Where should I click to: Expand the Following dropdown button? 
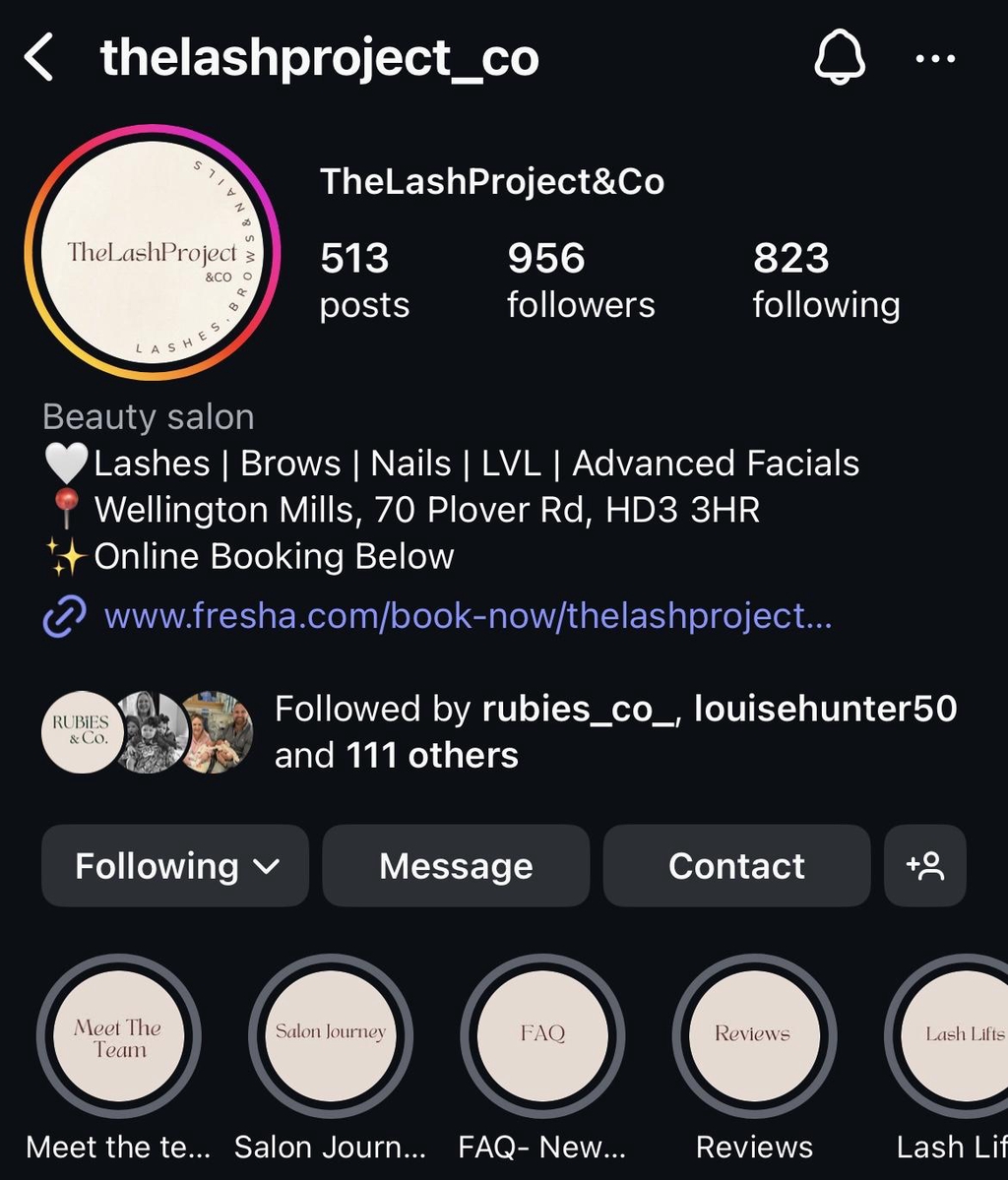pyautogui.click(x=175, y=866)
